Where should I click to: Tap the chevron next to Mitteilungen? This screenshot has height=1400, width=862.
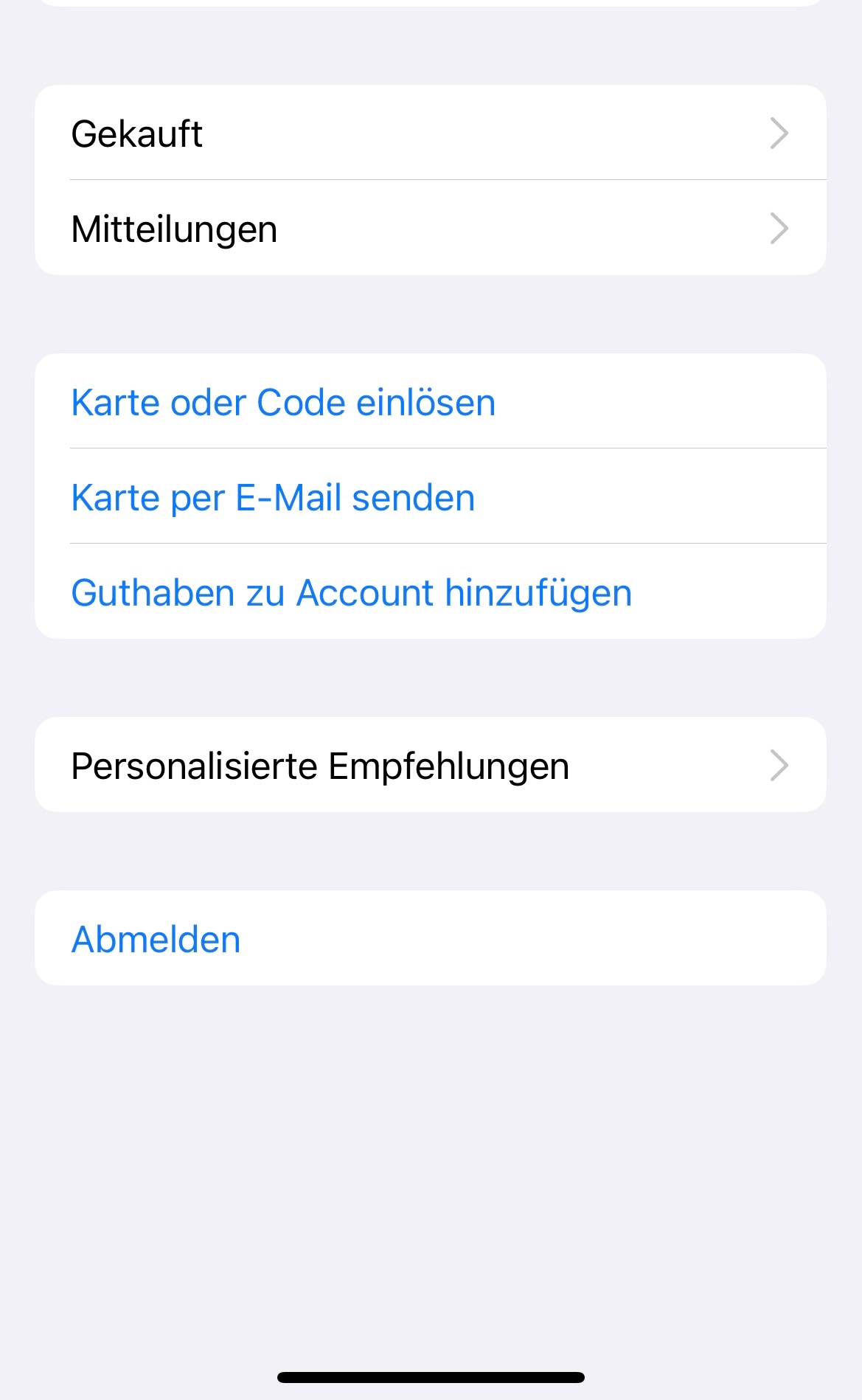[779, 227]
